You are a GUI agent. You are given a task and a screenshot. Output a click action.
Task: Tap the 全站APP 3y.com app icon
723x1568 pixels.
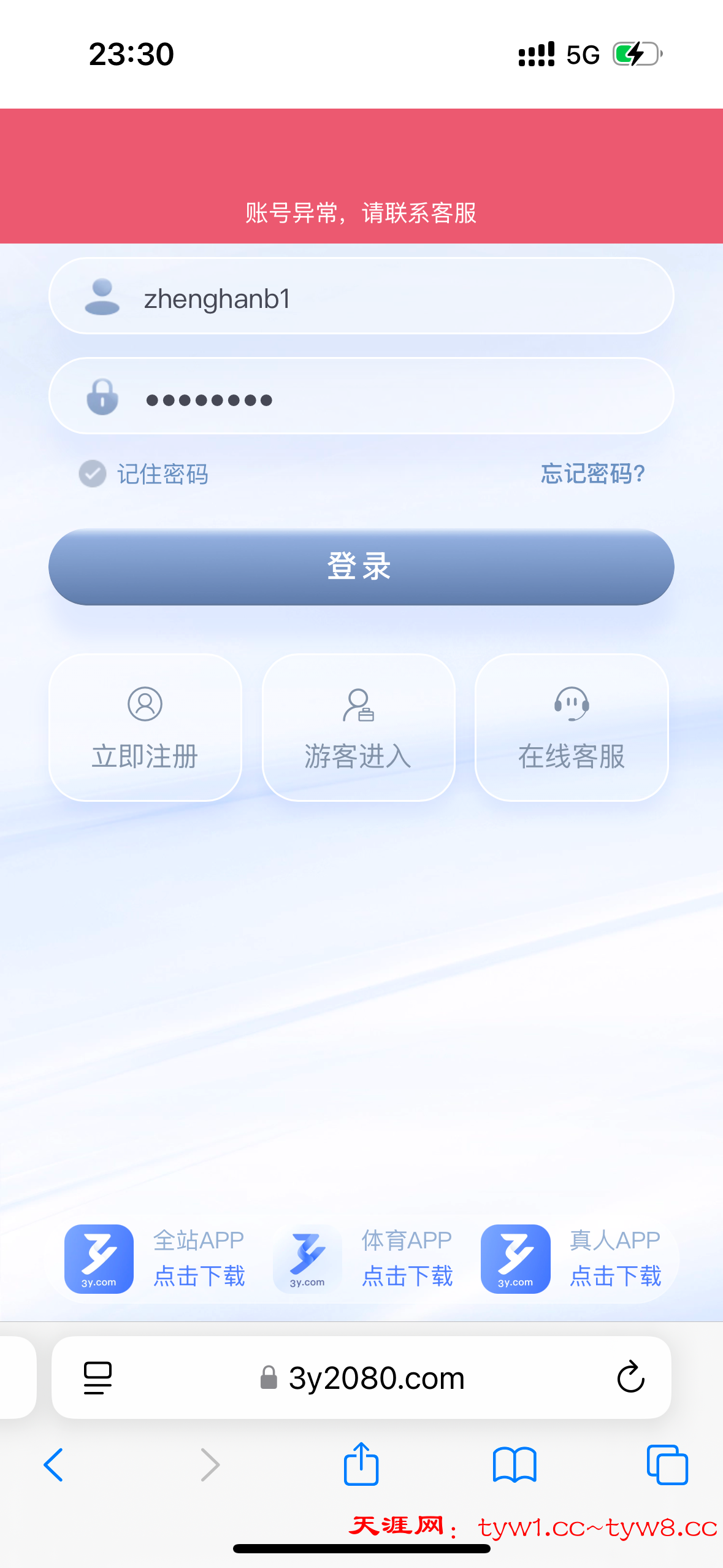click(x=98, y=1258)
